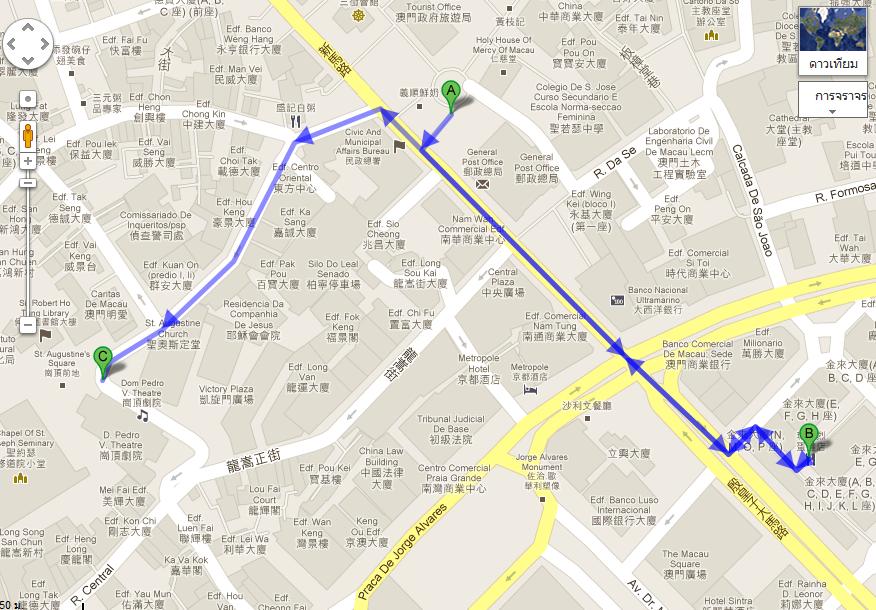
Task: Tap the my-location button under pan control
Action: click(x=28, y=99)
